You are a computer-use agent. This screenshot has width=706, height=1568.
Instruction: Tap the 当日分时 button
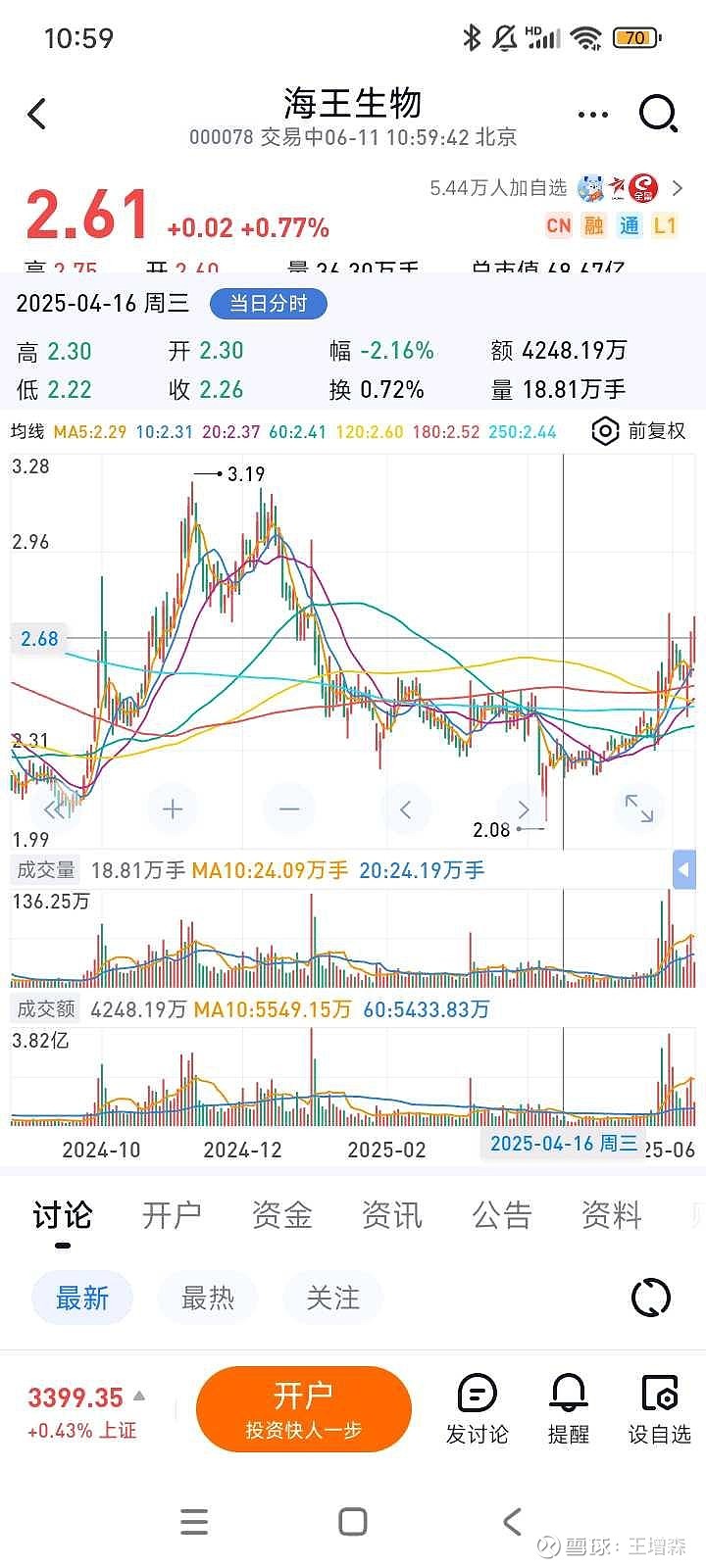point(268,304)
